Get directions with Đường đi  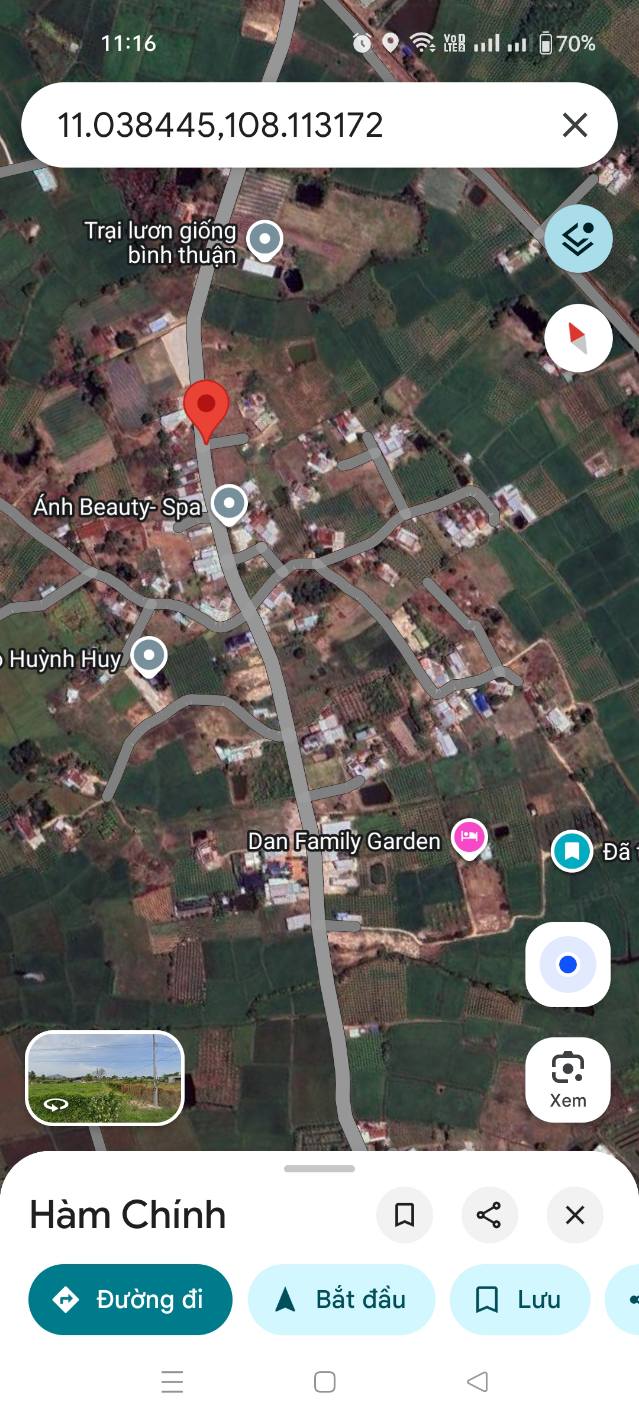(x=130, y=1299)
